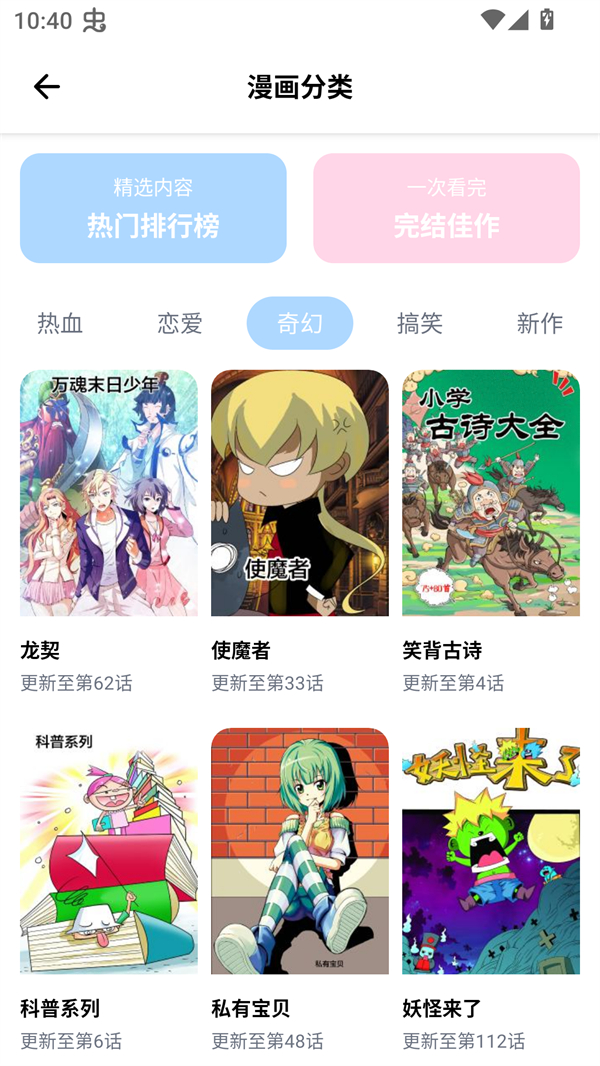Switch to the 热血 category tab
The height and width of the screenshot is (1066, 600).
pos(60,323)
